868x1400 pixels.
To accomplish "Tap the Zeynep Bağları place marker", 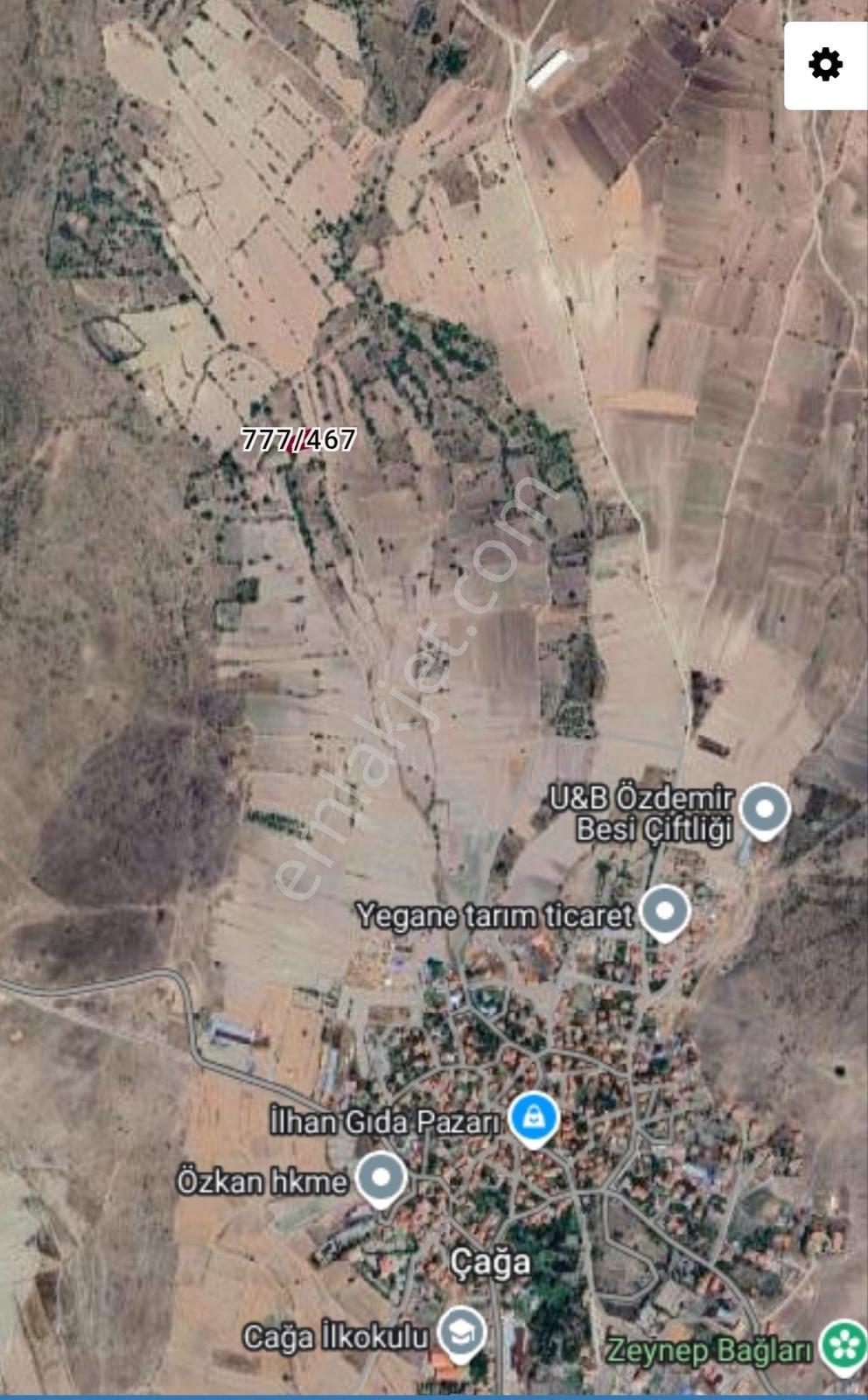I will (x=844, y=1348).
